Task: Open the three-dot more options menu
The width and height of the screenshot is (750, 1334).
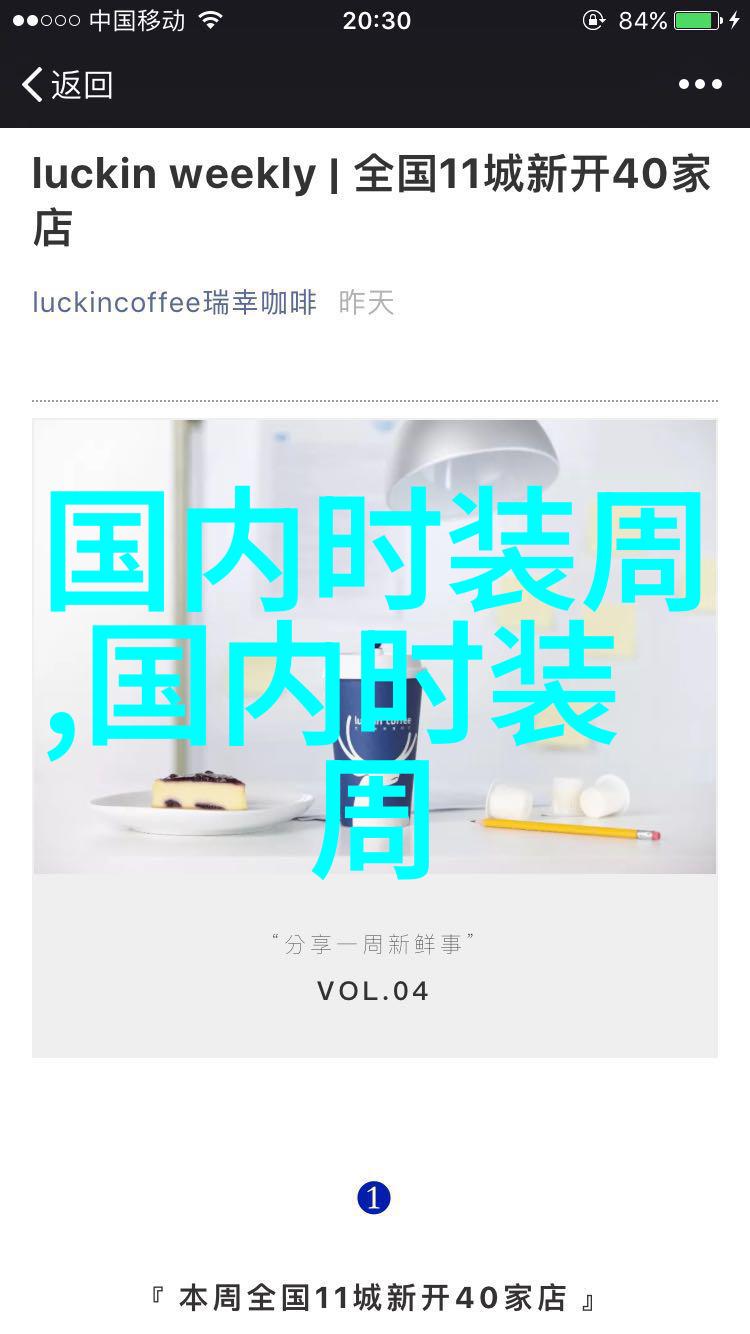Action: [x=700, y=85]
